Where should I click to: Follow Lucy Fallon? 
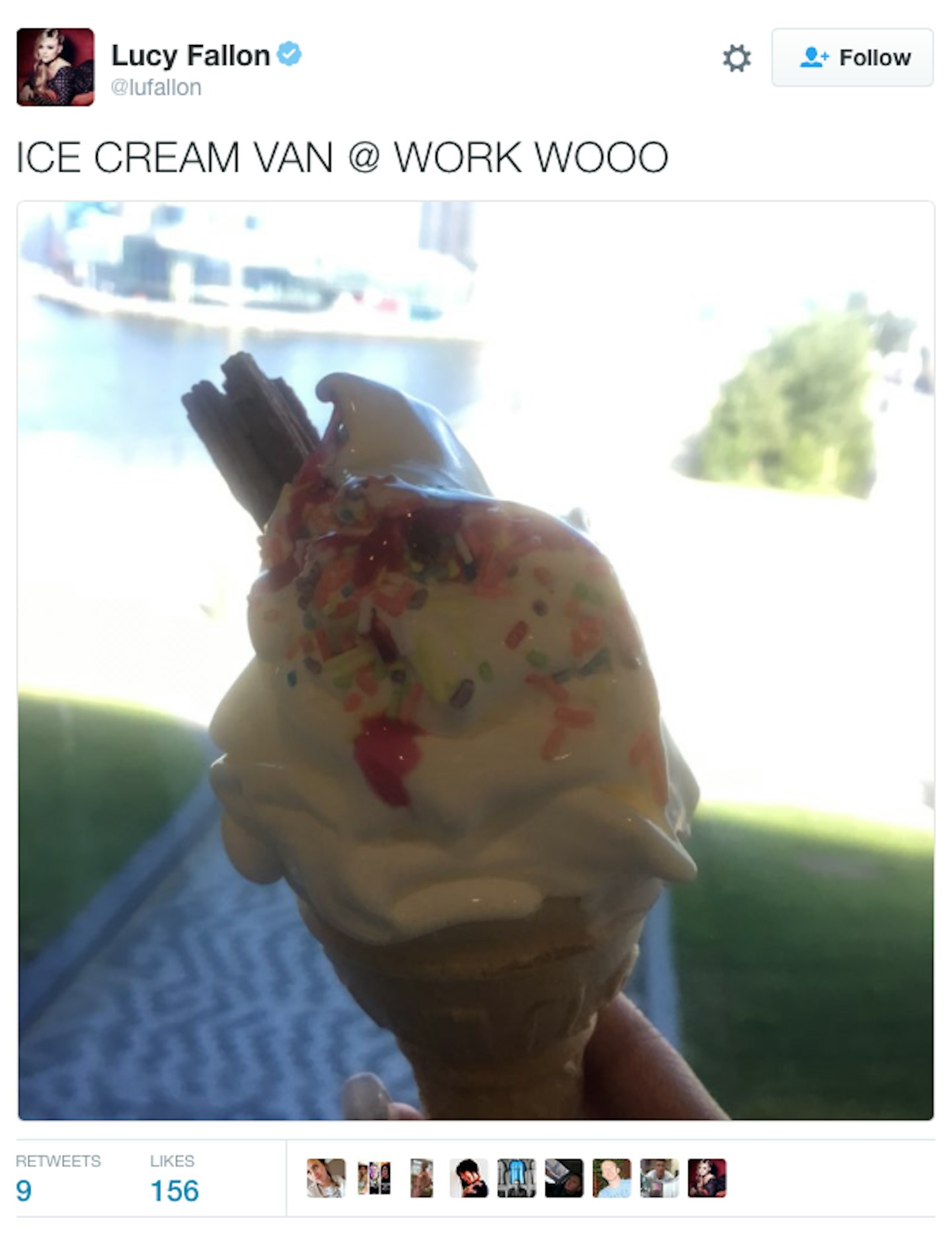tap(852, 58)
